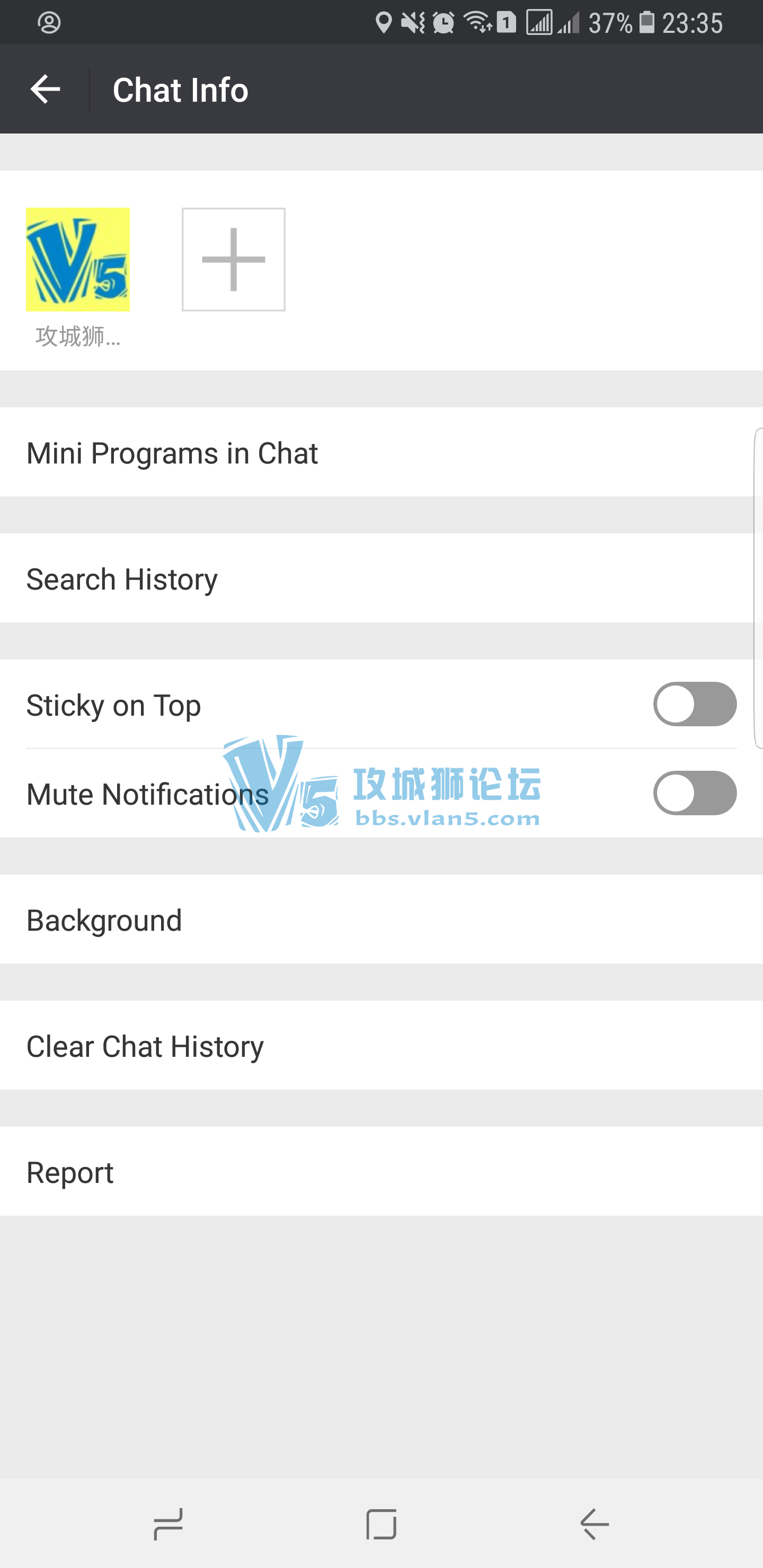Open the Background setting
The image size is (763, 1568).
click(x=381, y=920)
